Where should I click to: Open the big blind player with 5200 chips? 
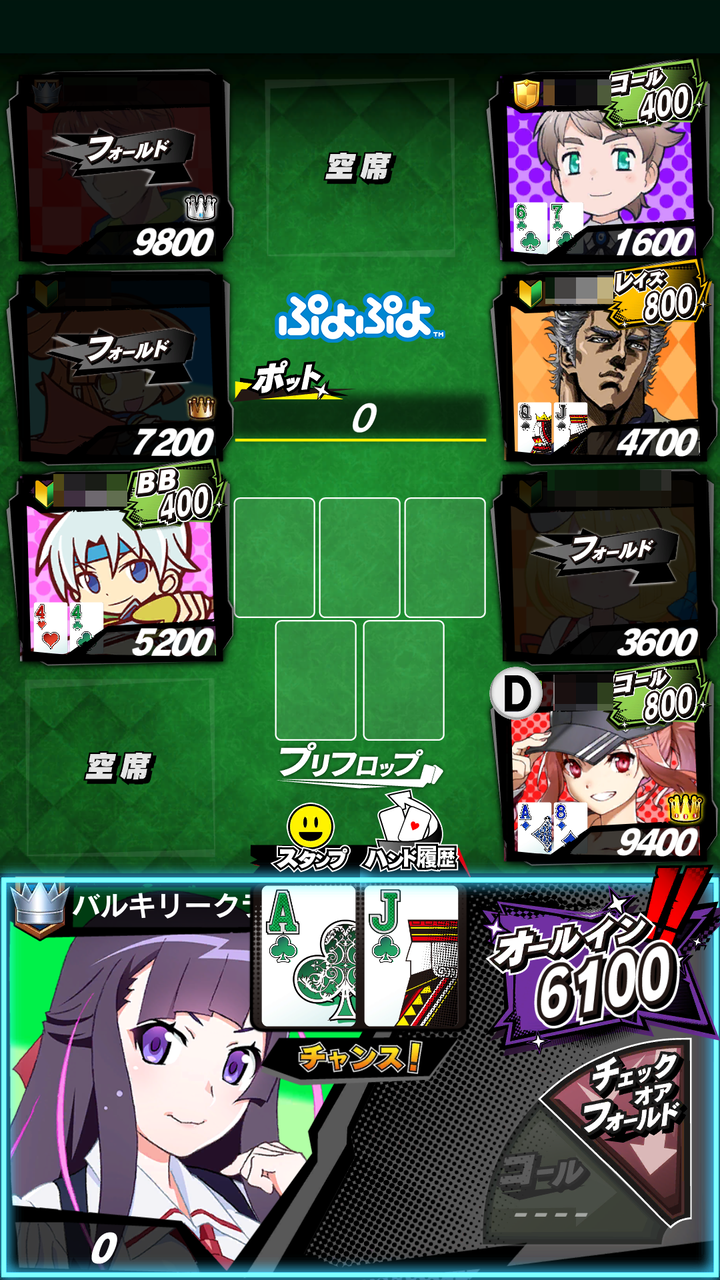117,566
